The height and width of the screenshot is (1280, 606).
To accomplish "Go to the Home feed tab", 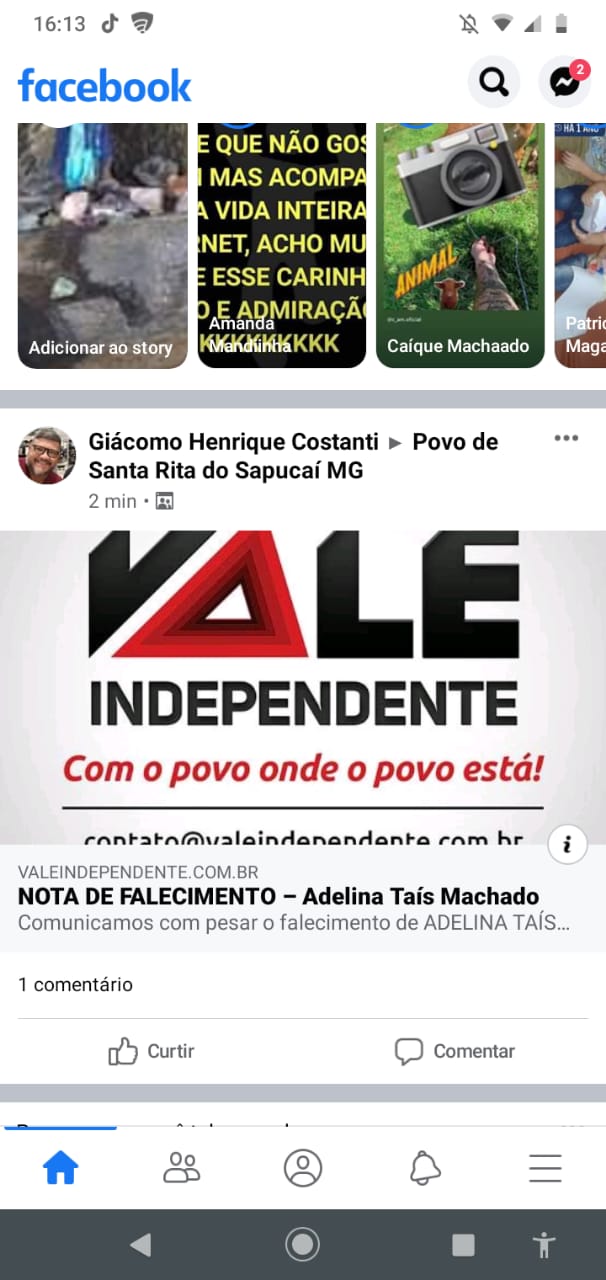I will click(61, 1167).
